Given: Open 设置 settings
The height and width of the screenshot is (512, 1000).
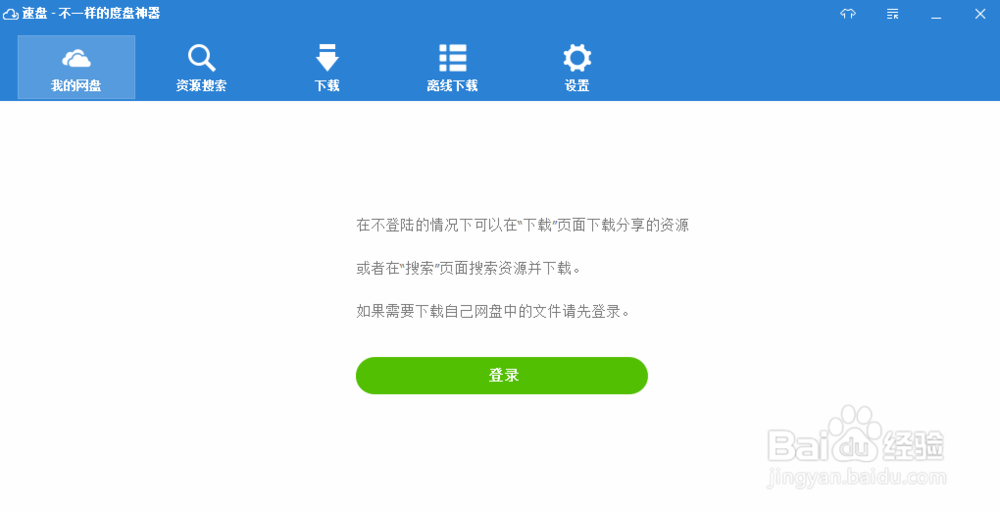Looking at the screenshot, I should coord(577,68).
